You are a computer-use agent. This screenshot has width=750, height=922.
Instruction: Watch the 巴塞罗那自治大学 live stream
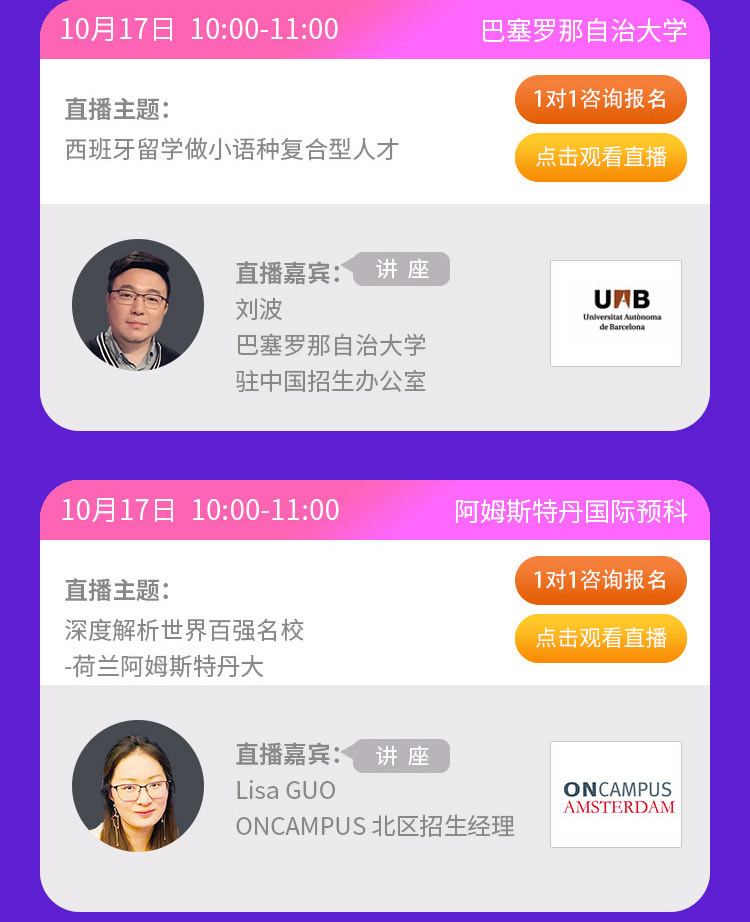pyautogui.click(x=601, y=157)
